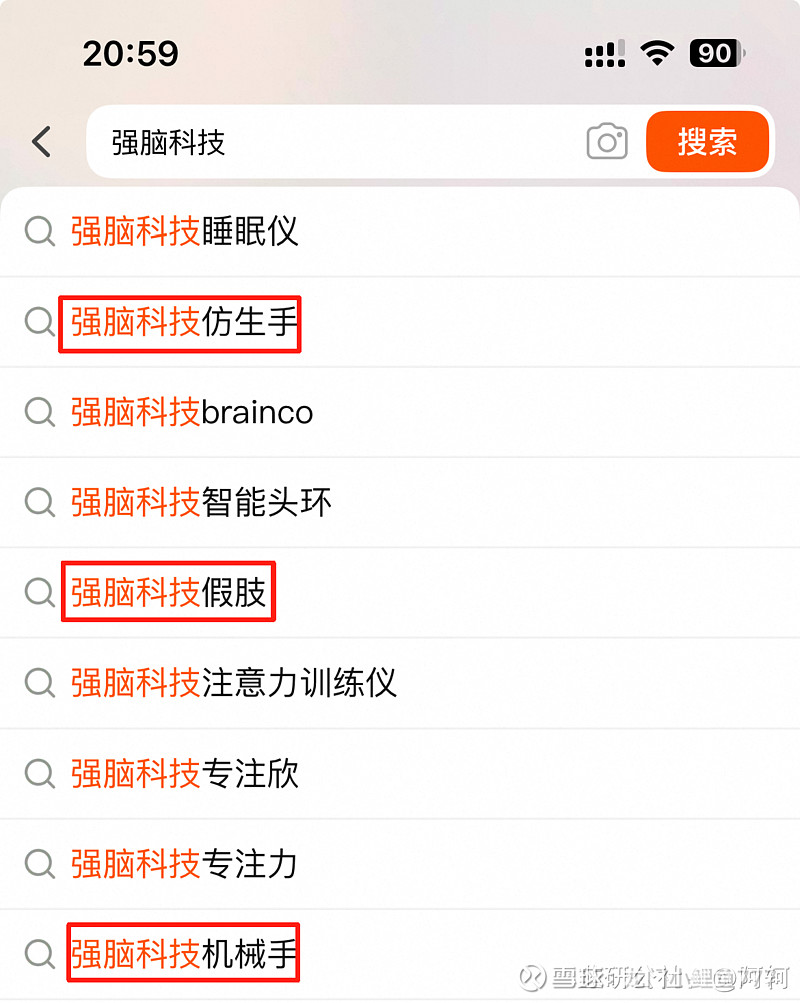
Task: Tap the battery indicator showing 90
Action: pyautogui.click(x=716, y=54)
